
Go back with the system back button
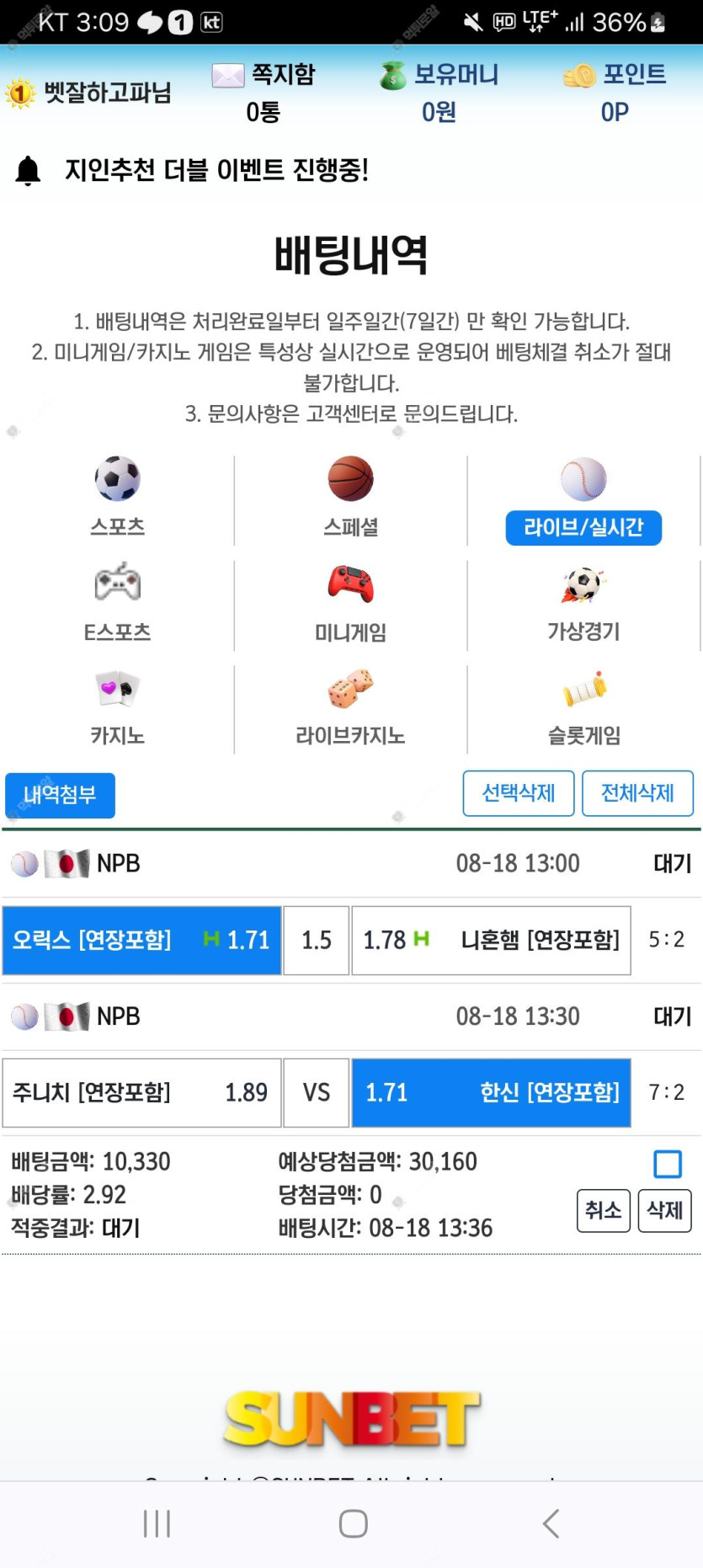coord(551,1523)
